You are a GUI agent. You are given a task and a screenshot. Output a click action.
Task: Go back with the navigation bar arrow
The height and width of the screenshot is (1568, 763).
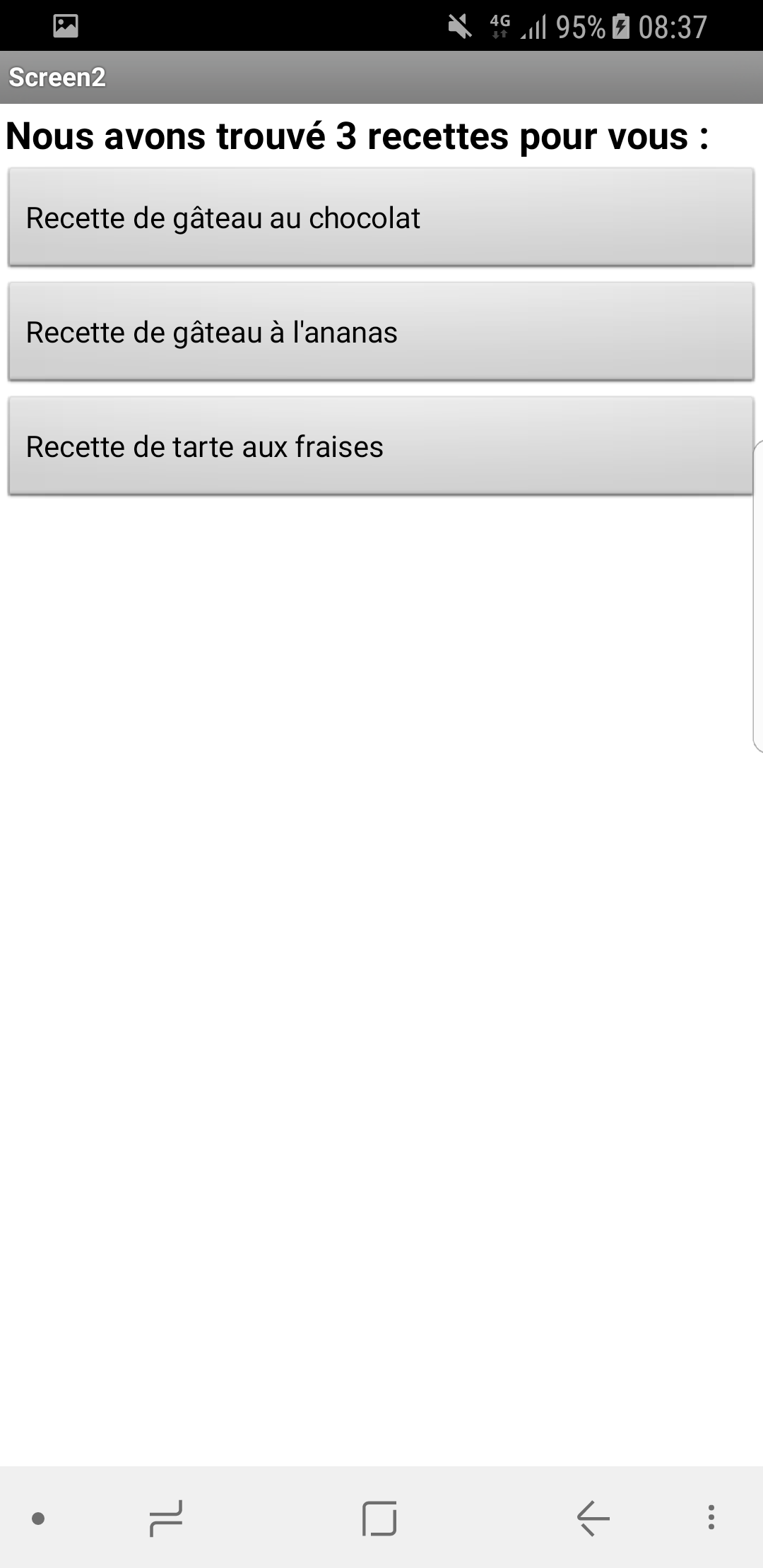[593, 1517]
